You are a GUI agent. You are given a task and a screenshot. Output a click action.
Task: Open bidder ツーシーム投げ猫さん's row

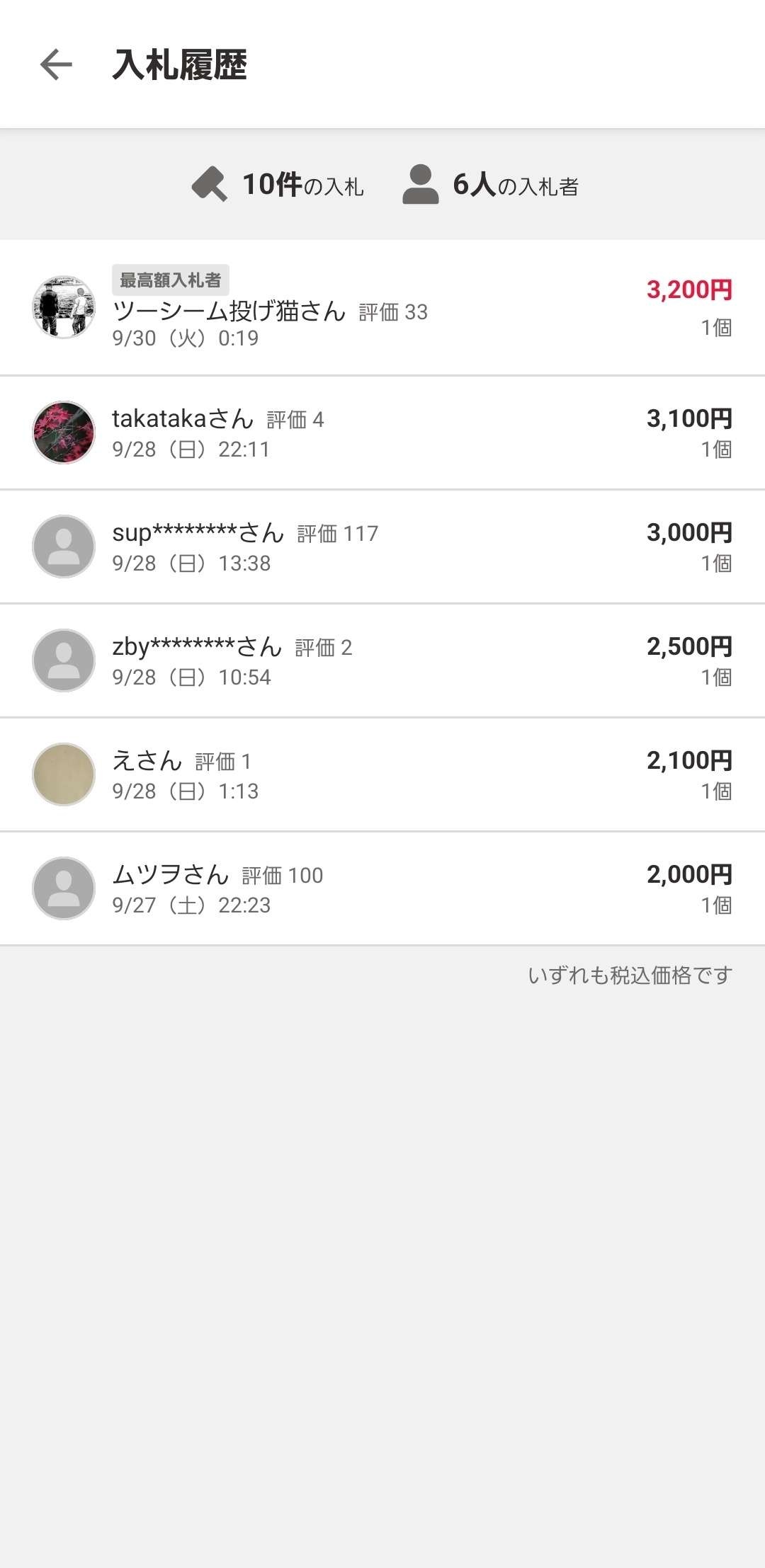pyautogui.click(x=382, y=308)
